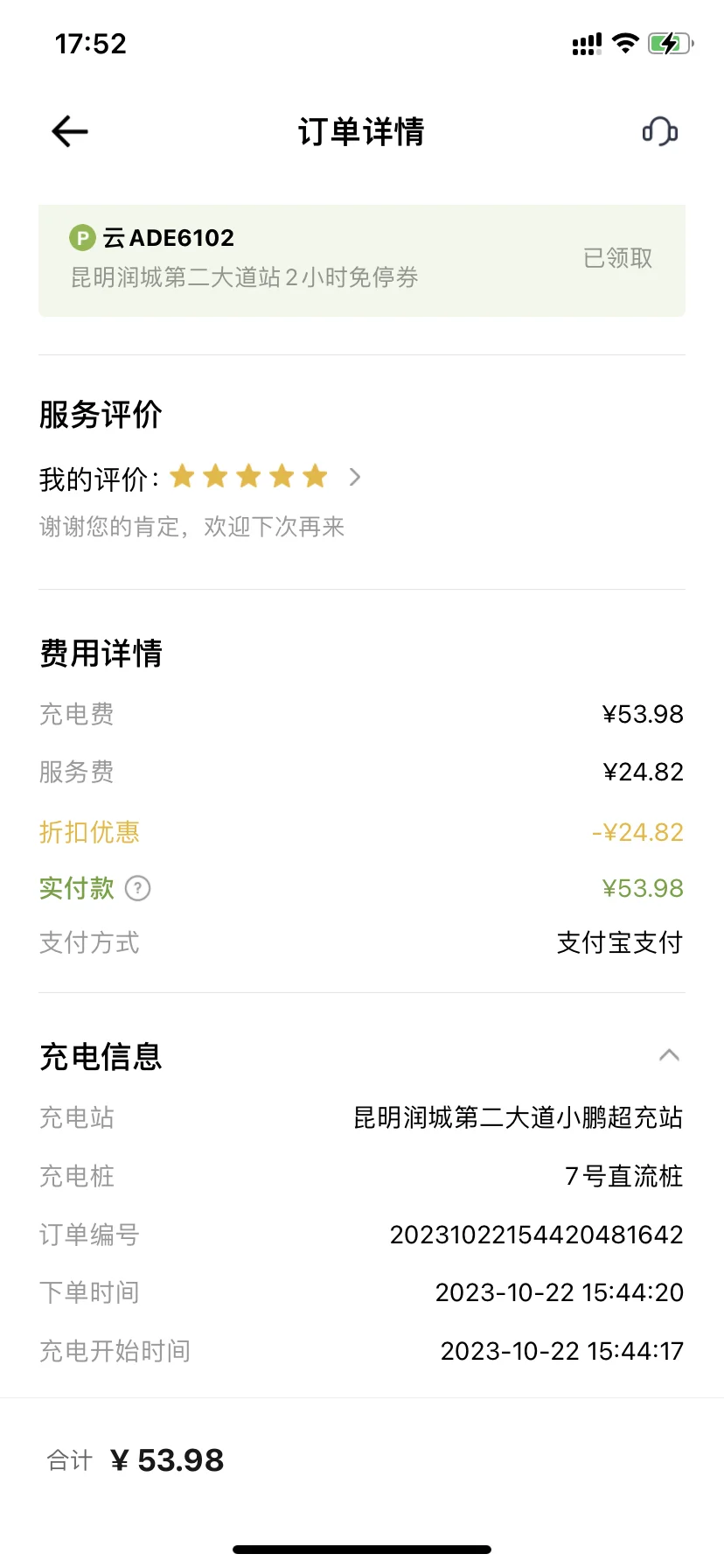Screen dimensions: 724x1568
Task: Collapse the 充电信息 section
Action: tap(669, 1055)
